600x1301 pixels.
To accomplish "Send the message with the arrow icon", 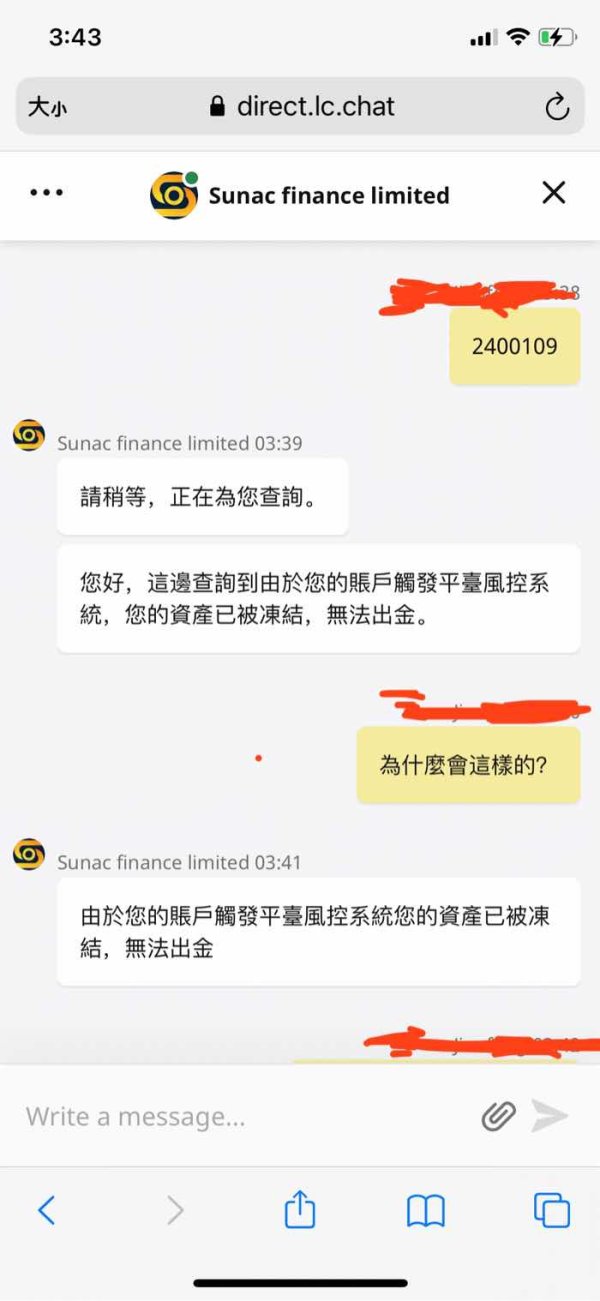I will pos(550,1116).
